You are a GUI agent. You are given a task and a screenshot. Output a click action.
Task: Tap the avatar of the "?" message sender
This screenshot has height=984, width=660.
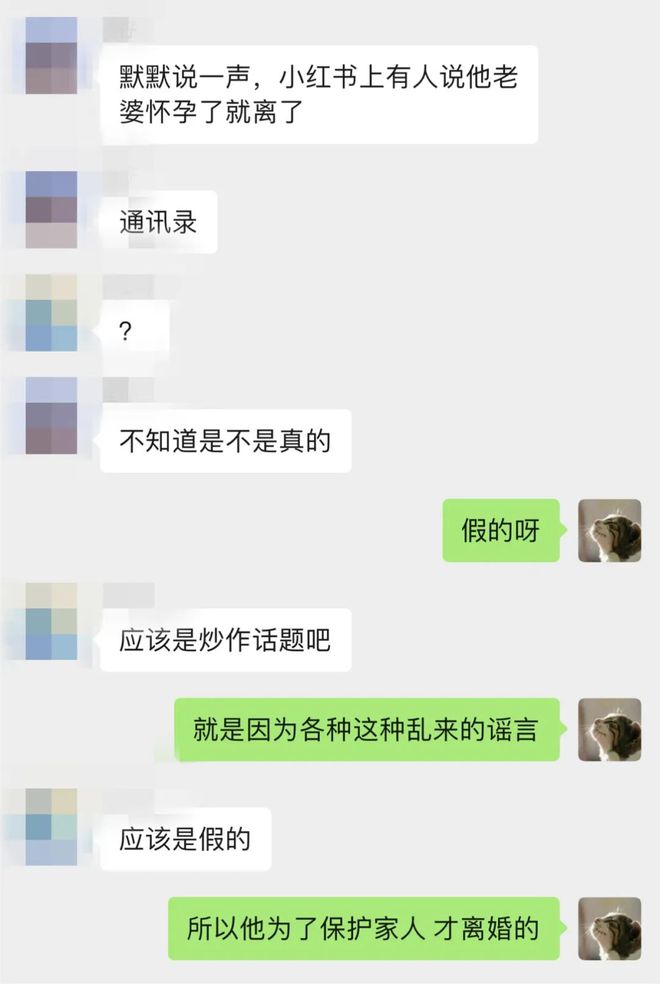(x=51, y=312)
